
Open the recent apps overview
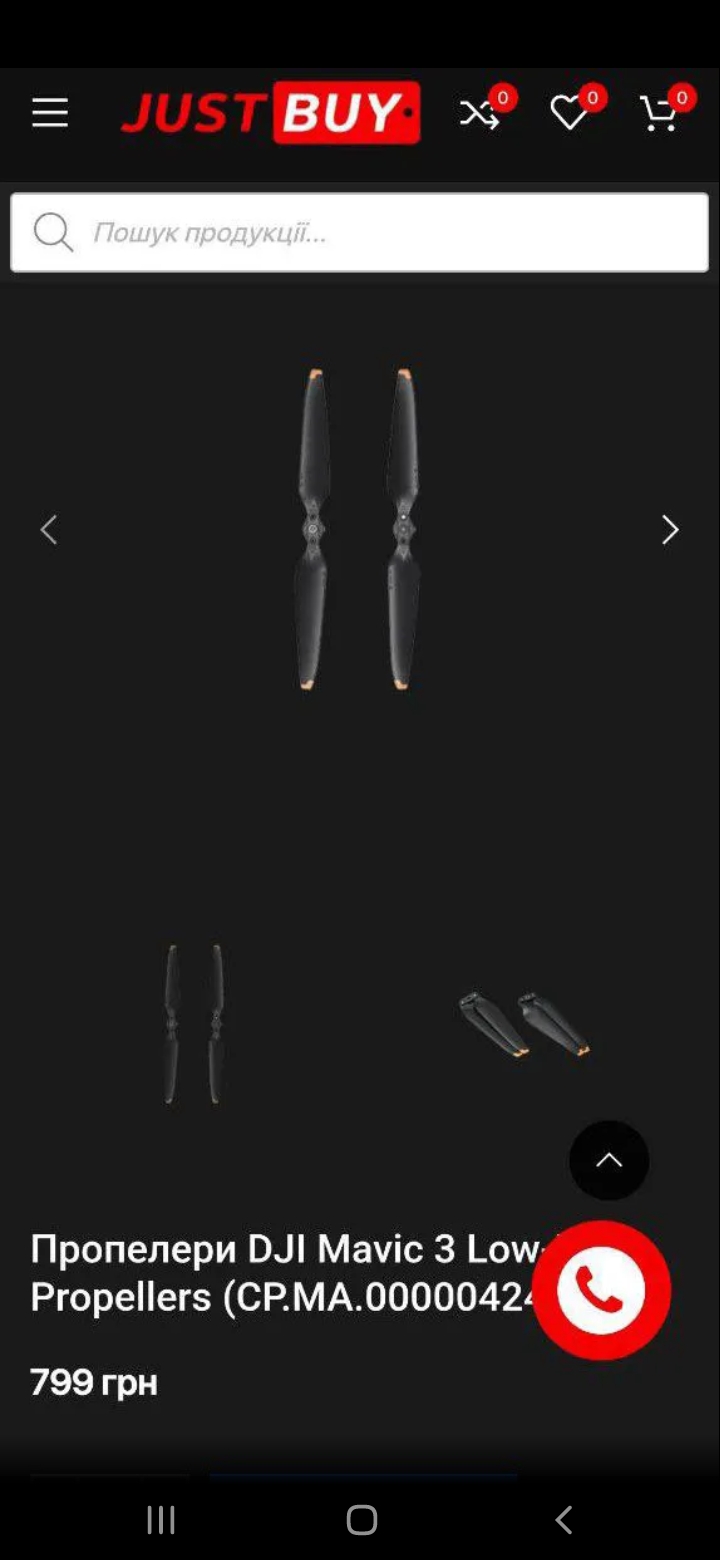click(161, 1520)
